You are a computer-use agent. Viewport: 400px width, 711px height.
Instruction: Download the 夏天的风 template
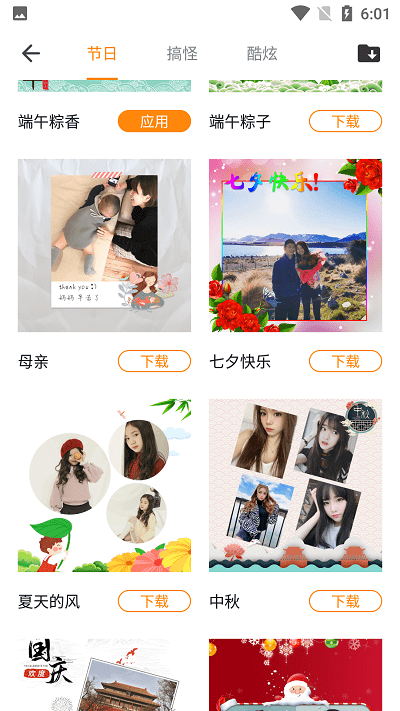[154, 601]
